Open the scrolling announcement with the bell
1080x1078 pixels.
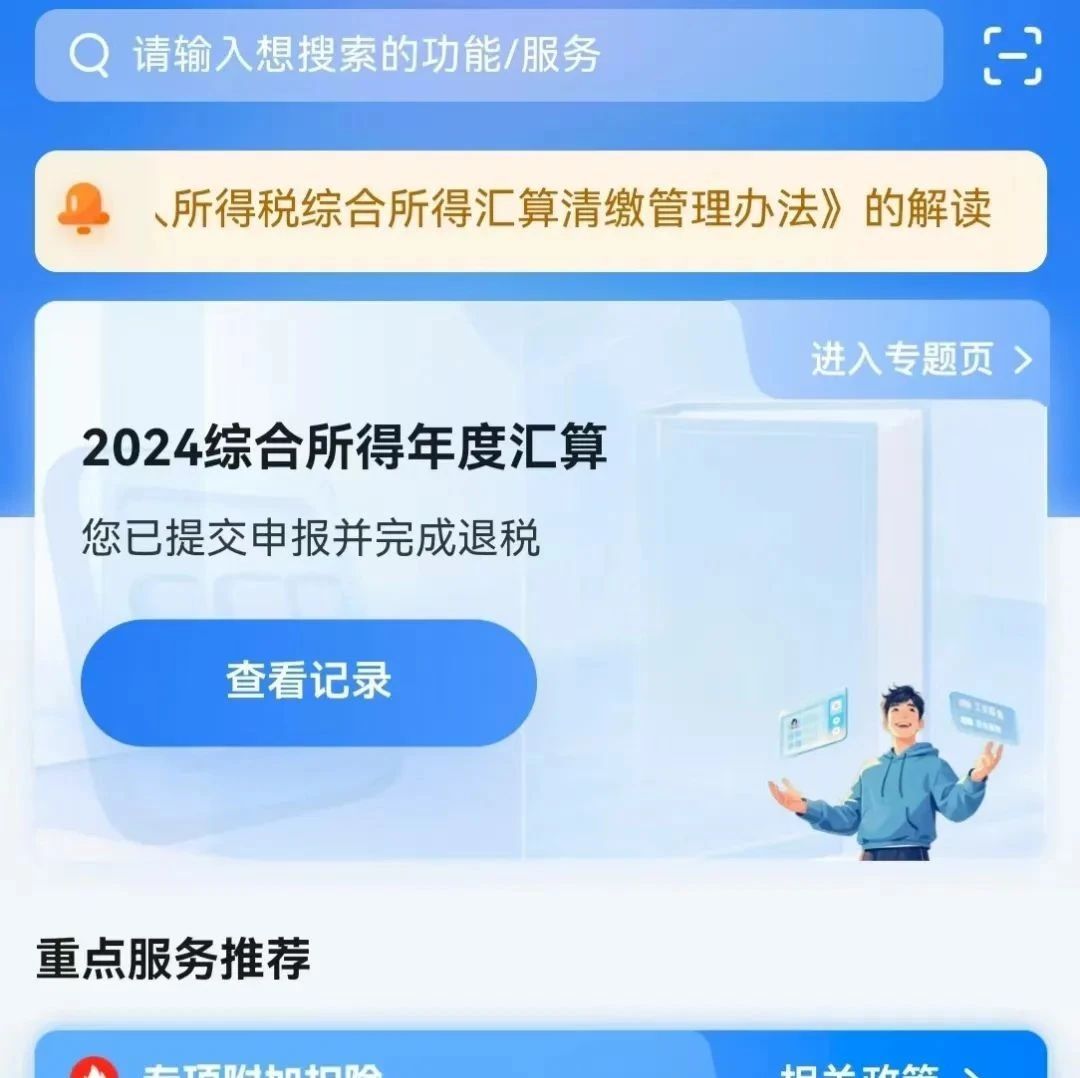click(540, 211)
